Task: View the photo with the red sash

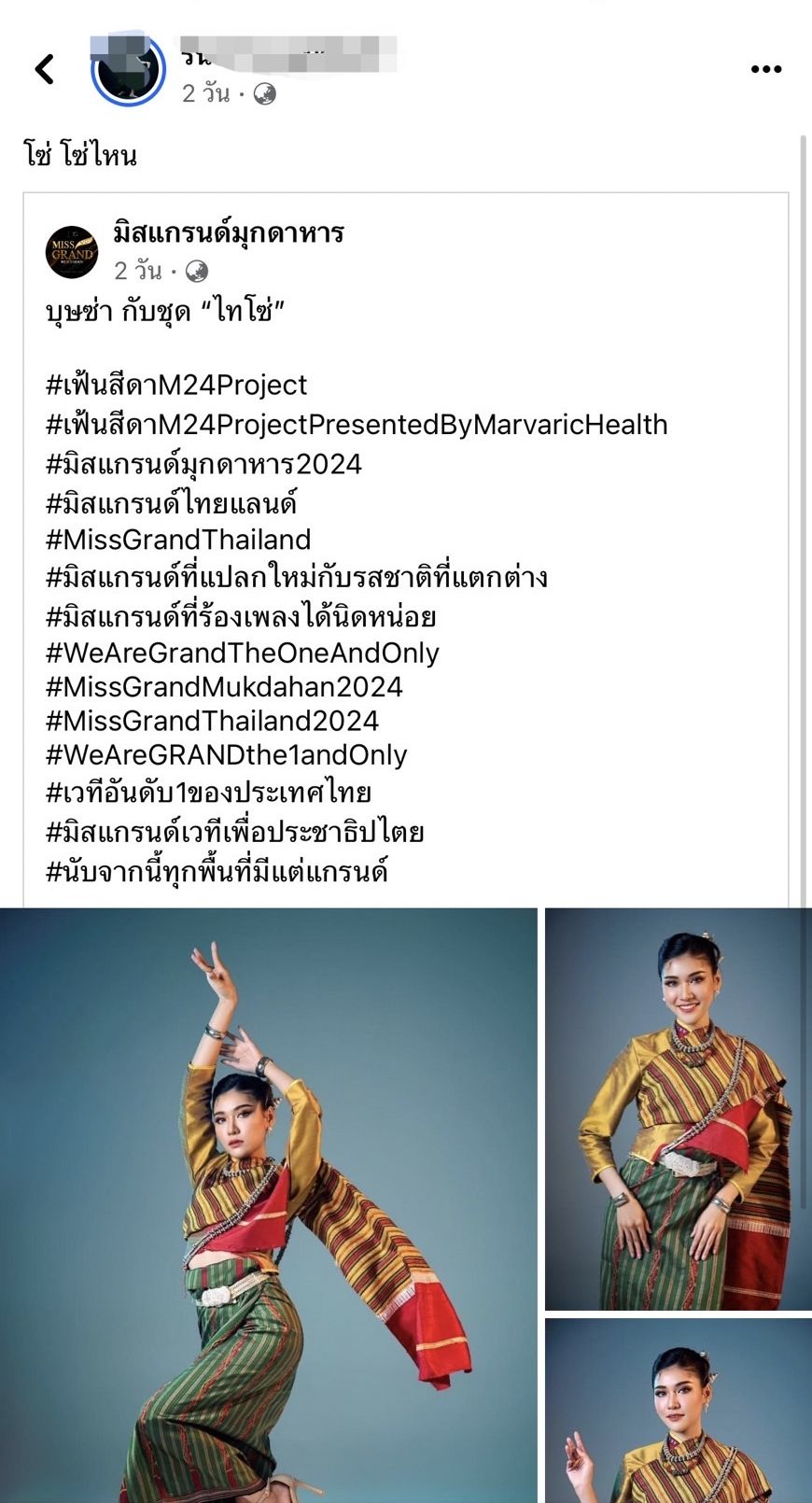Action: tap(678, 1109)
